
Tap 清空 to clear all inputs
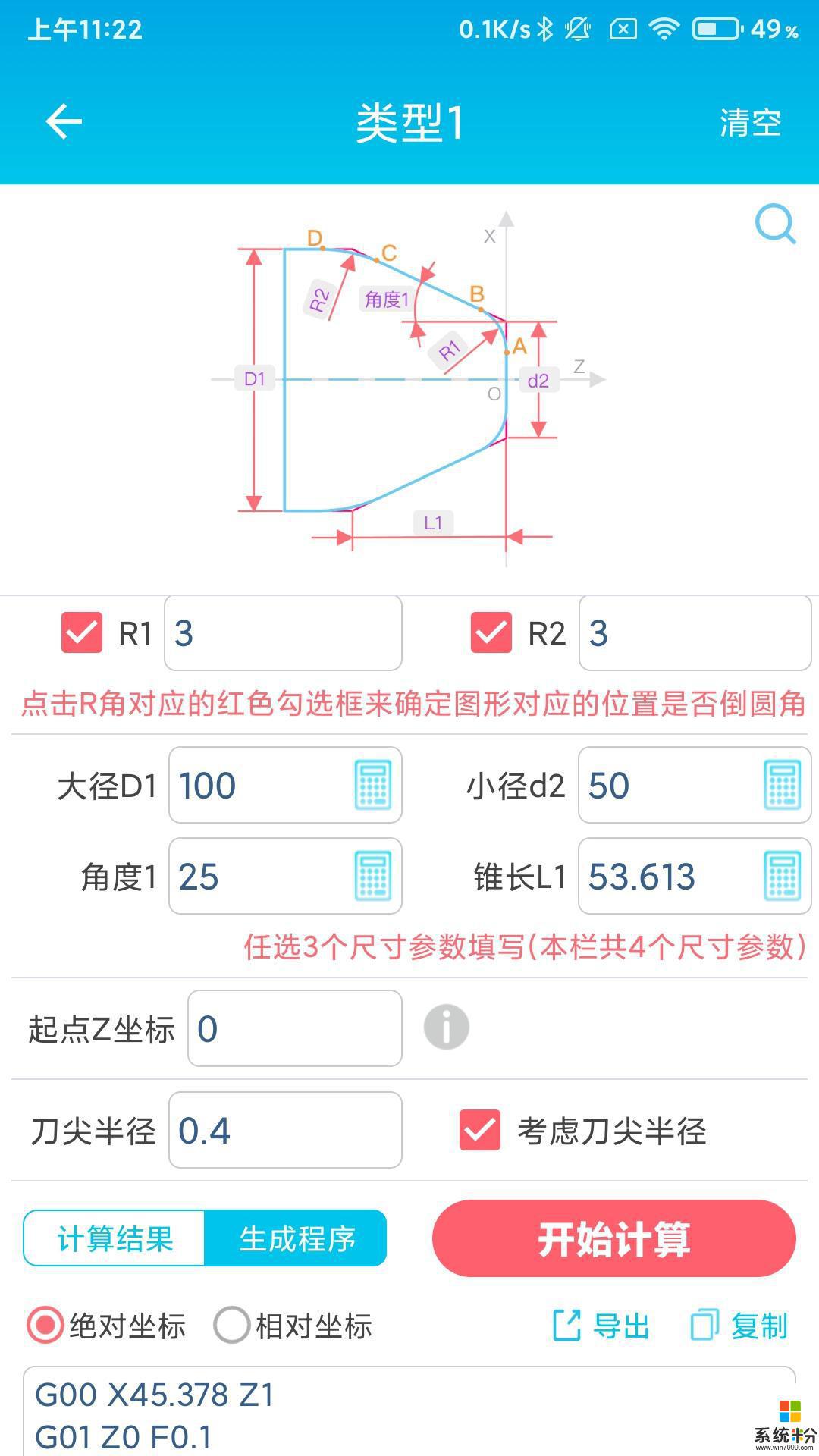click(749, 123)
